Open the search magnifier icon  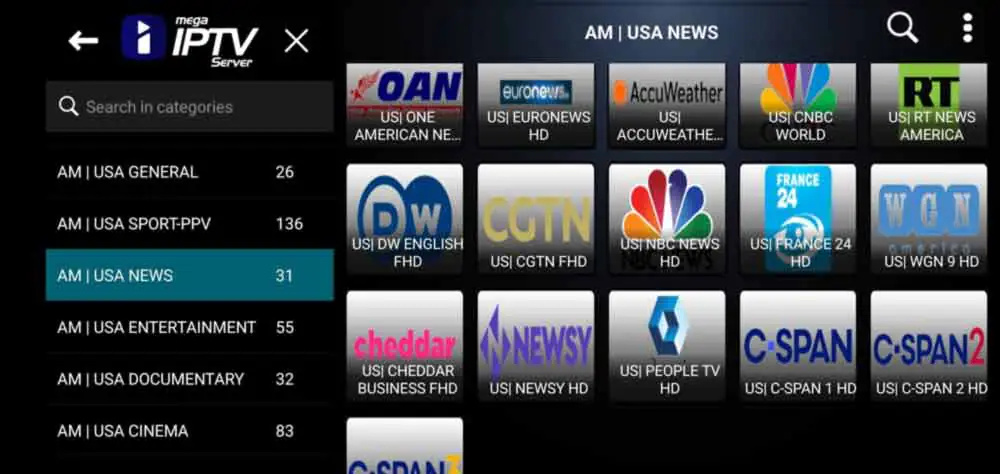click(x=902, y=29)
